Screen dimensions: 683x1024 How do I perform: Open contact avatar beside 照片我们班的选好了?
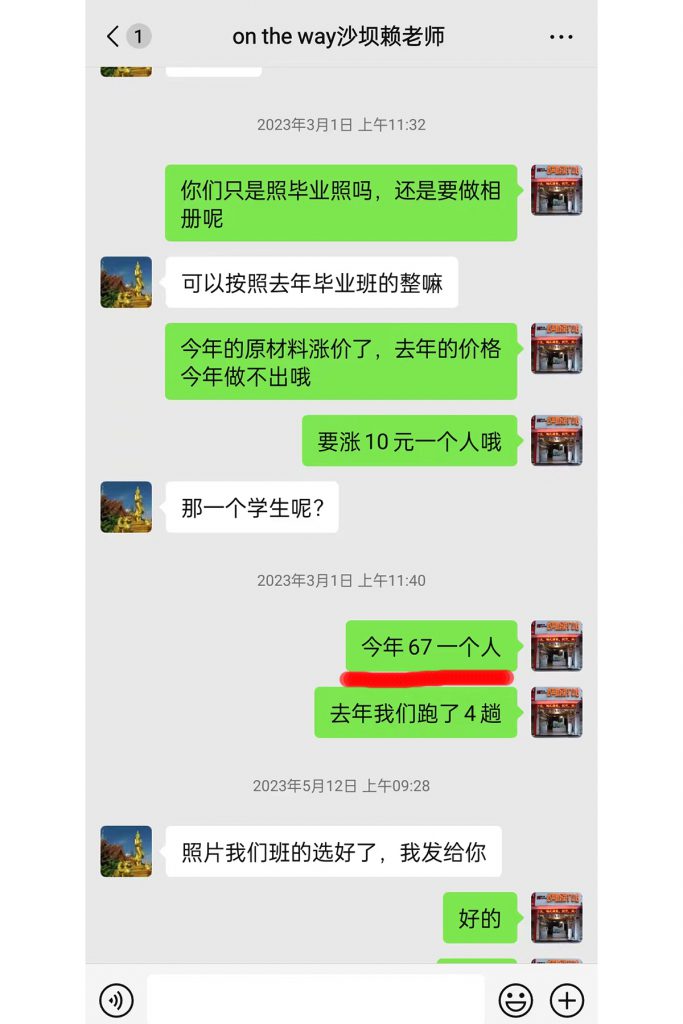(x=126, y=851)
